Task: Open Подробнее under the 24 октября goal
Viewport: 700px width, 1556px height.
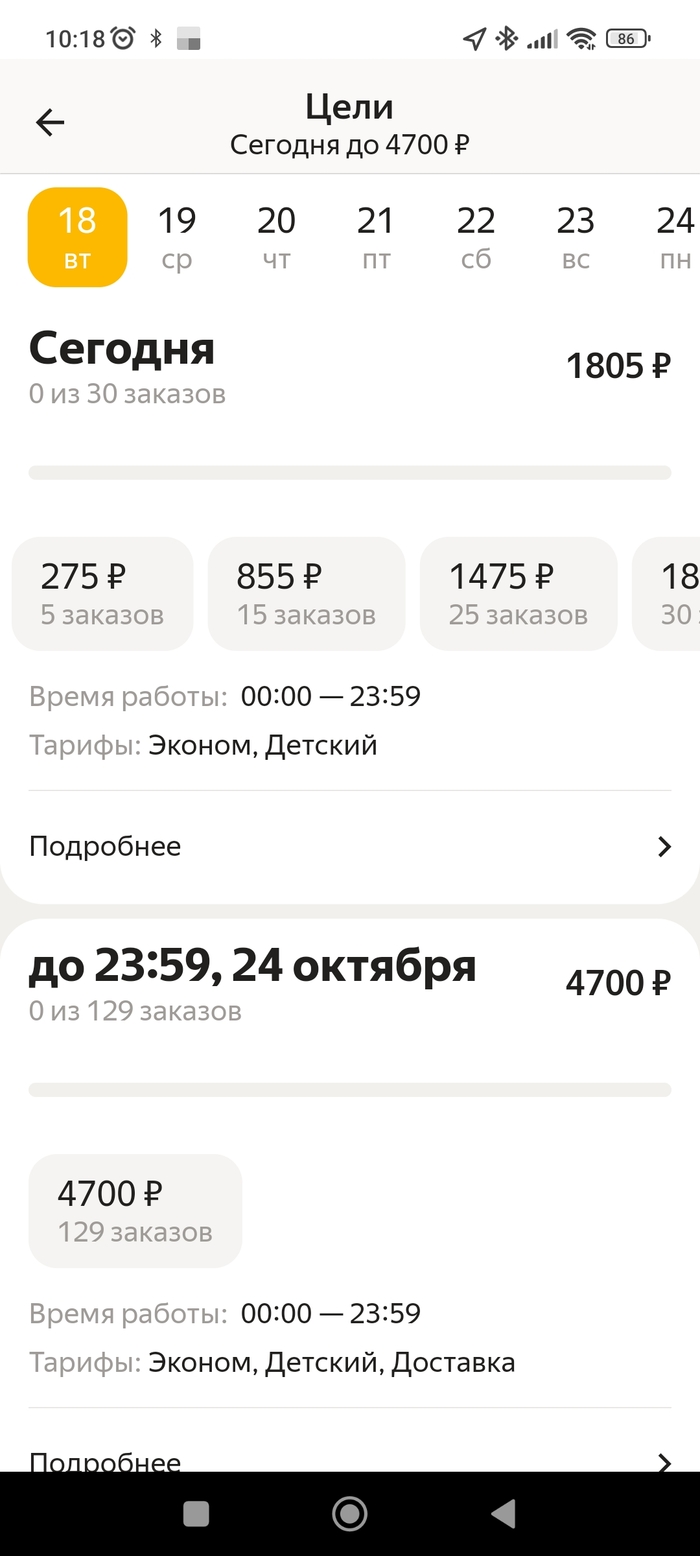Action: point(350,1455)
